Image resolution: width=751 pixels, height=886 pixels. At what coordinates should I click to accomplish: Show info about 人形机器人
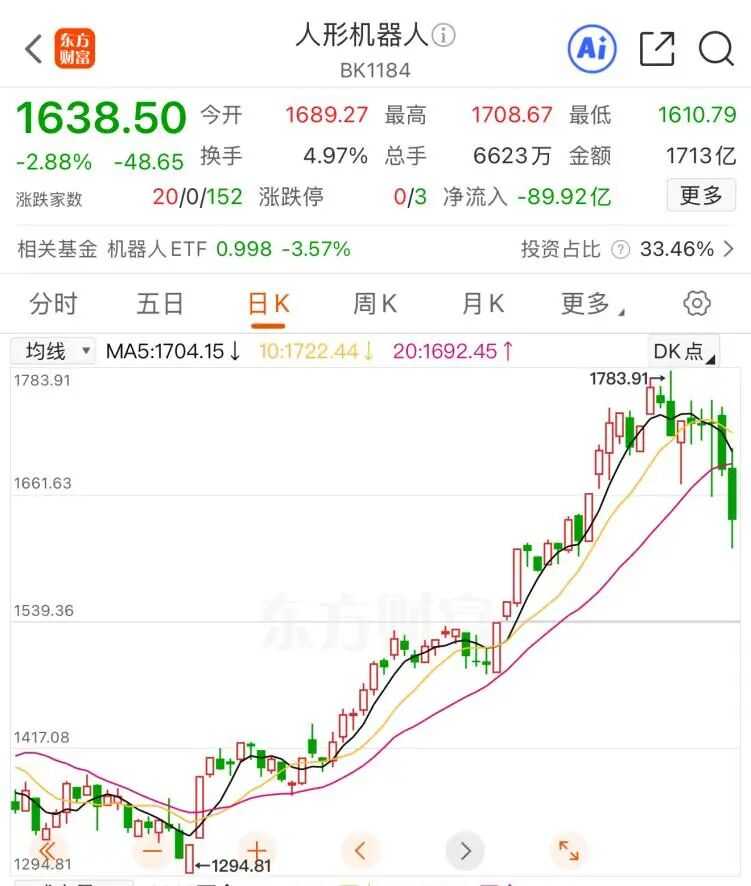tap(444, 36)
